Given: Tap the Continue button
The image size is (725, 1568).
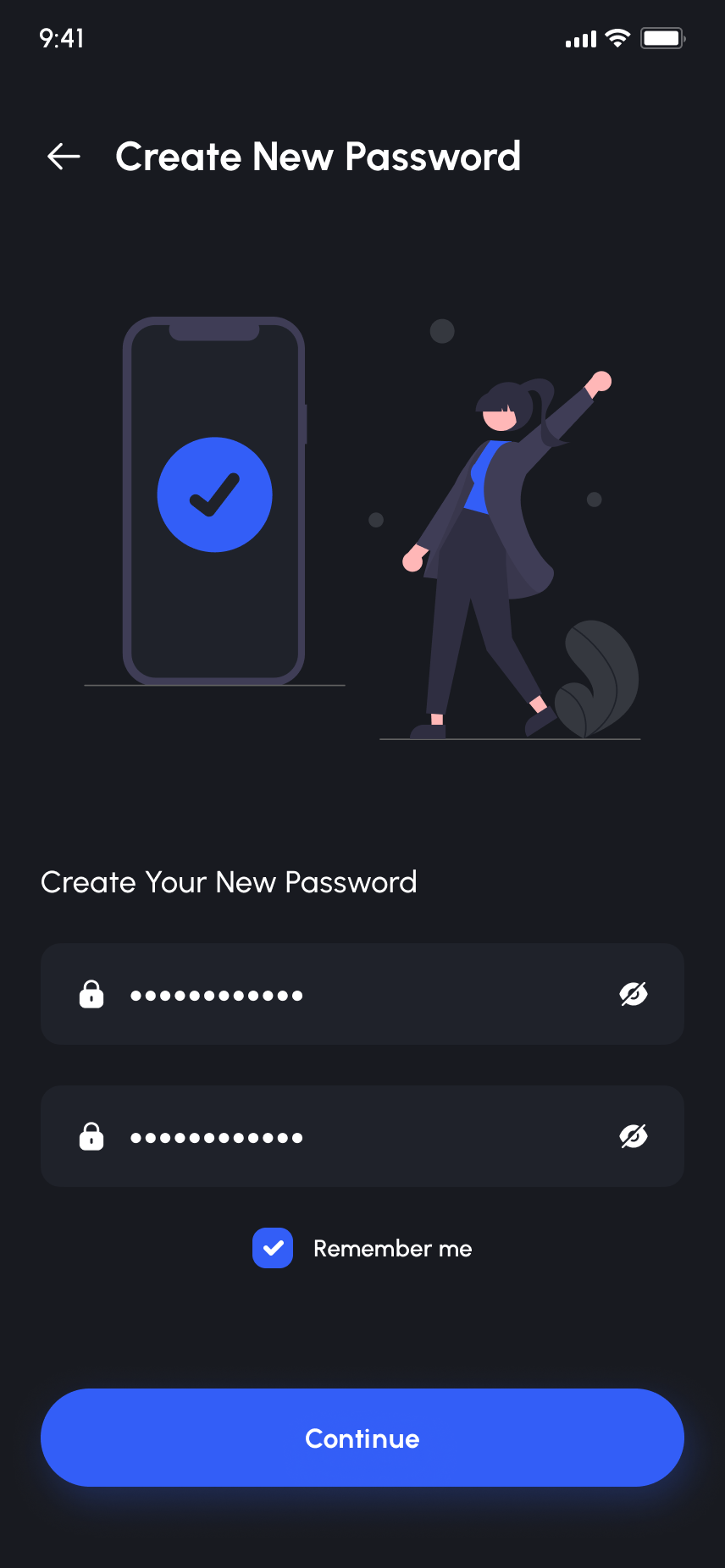Looking at the screenshot, I should (x=362, y=1438).
